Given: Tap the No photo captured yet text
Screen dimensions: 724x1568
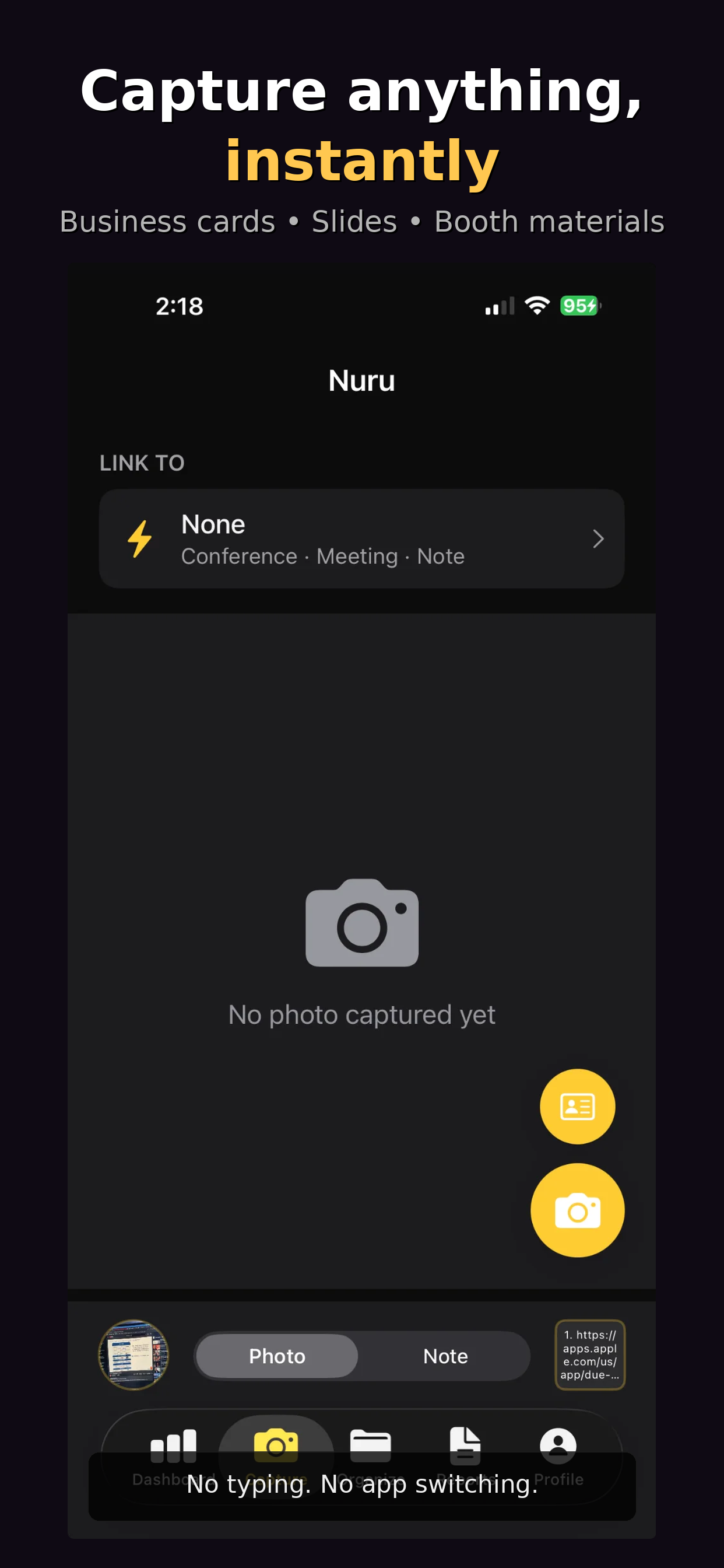Looking at the screenshot, I should pyautogui.click(x=361, y=1013).
